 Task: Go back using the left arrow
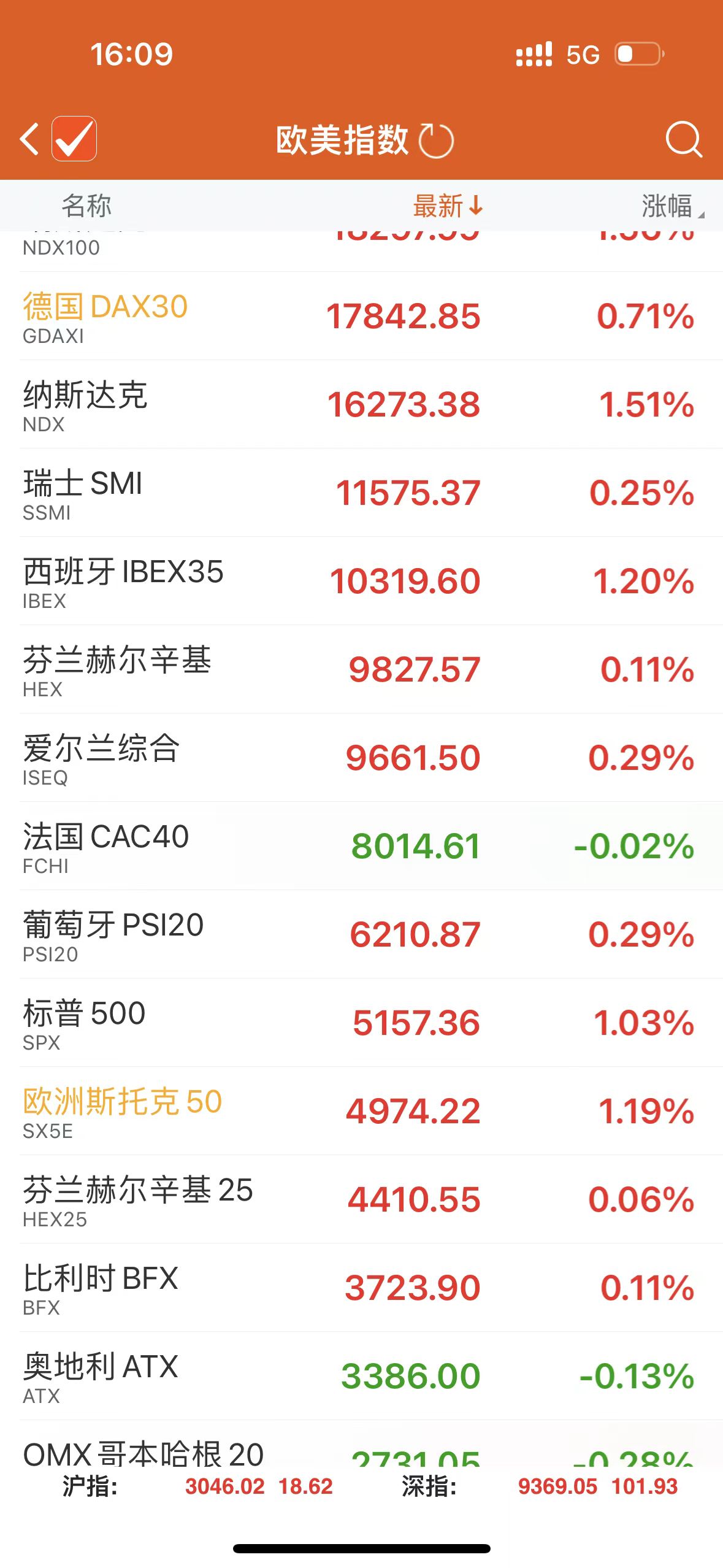(x=29, y=139)
